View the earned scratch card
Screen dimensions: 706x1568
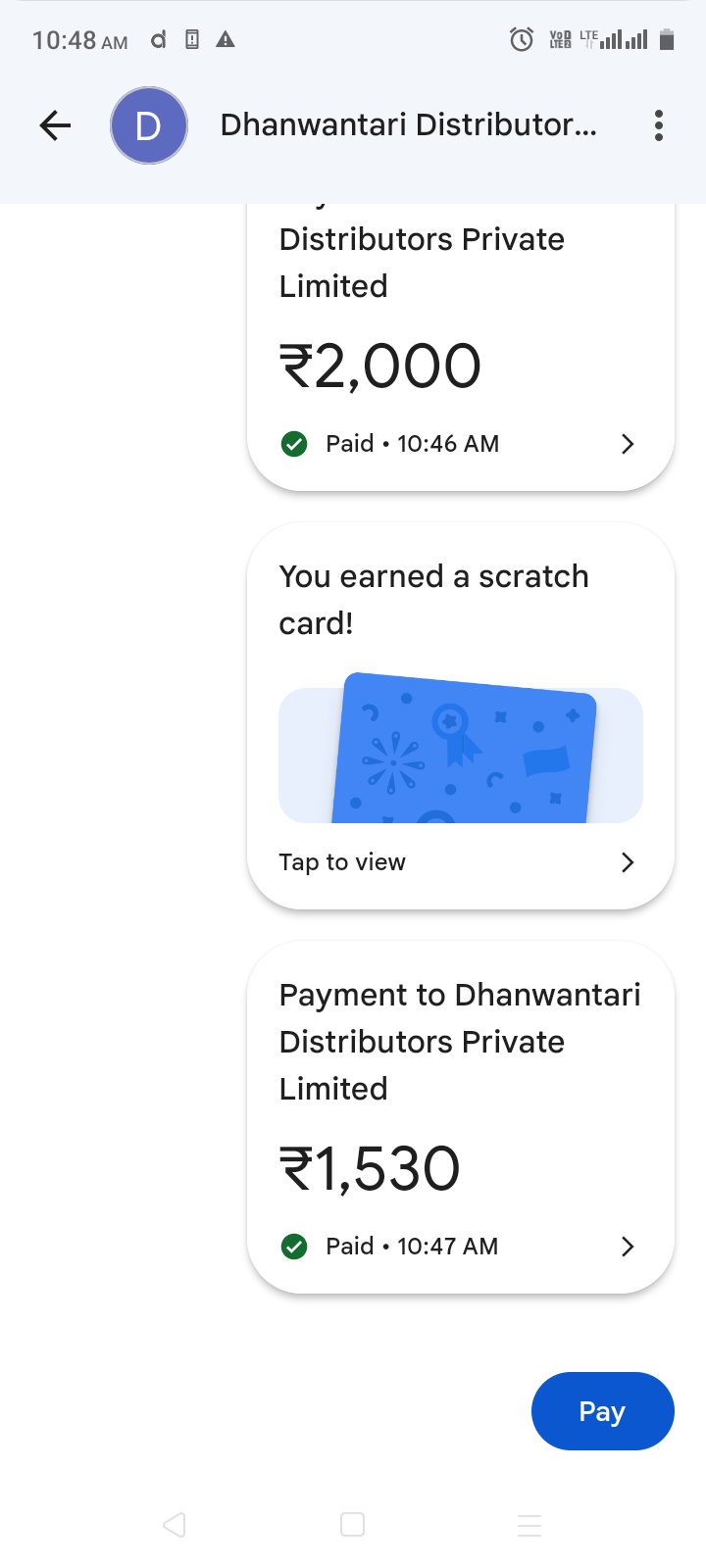(x=461, y=716)
